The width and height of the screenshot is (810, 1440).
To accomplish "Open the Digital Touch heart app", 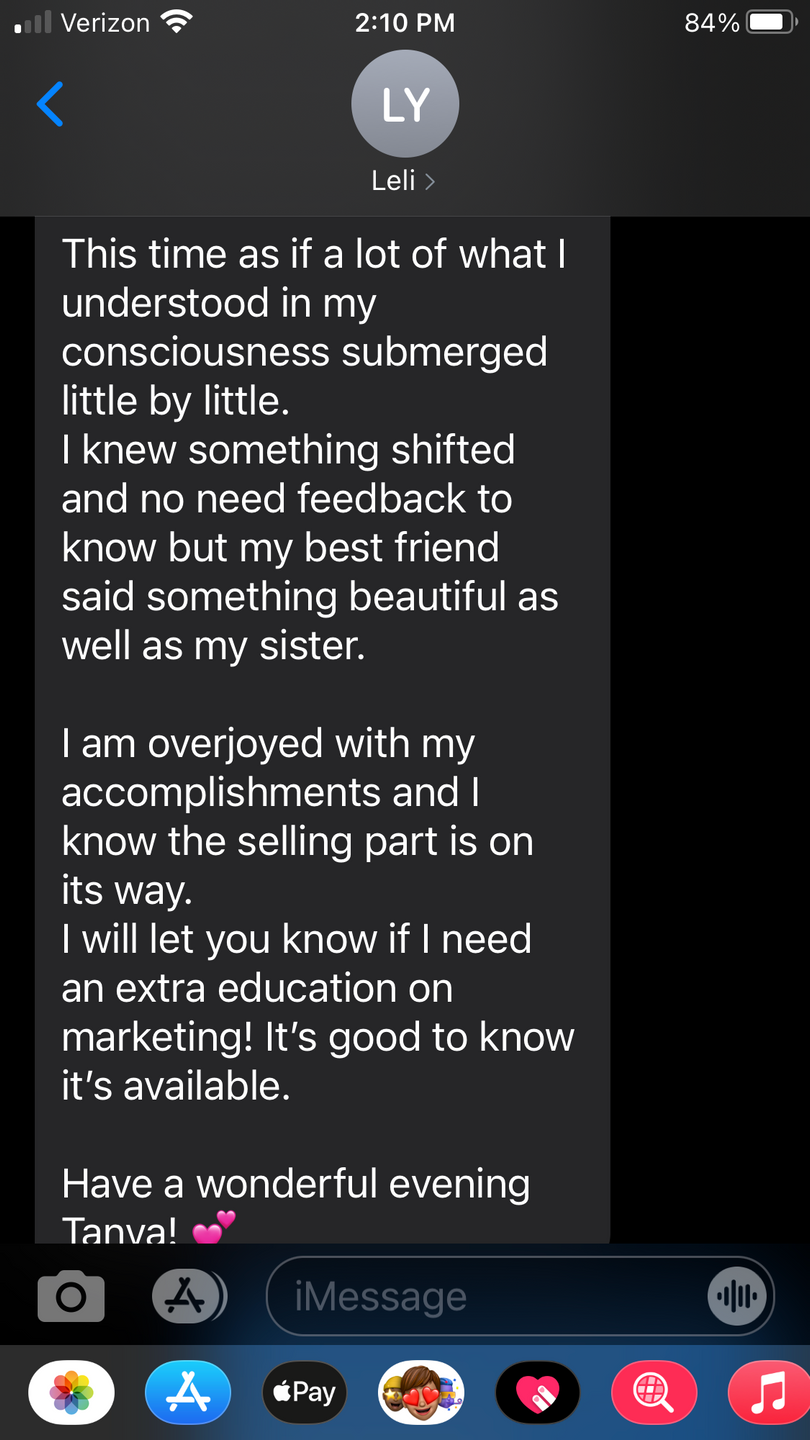I will [538, 1392].
